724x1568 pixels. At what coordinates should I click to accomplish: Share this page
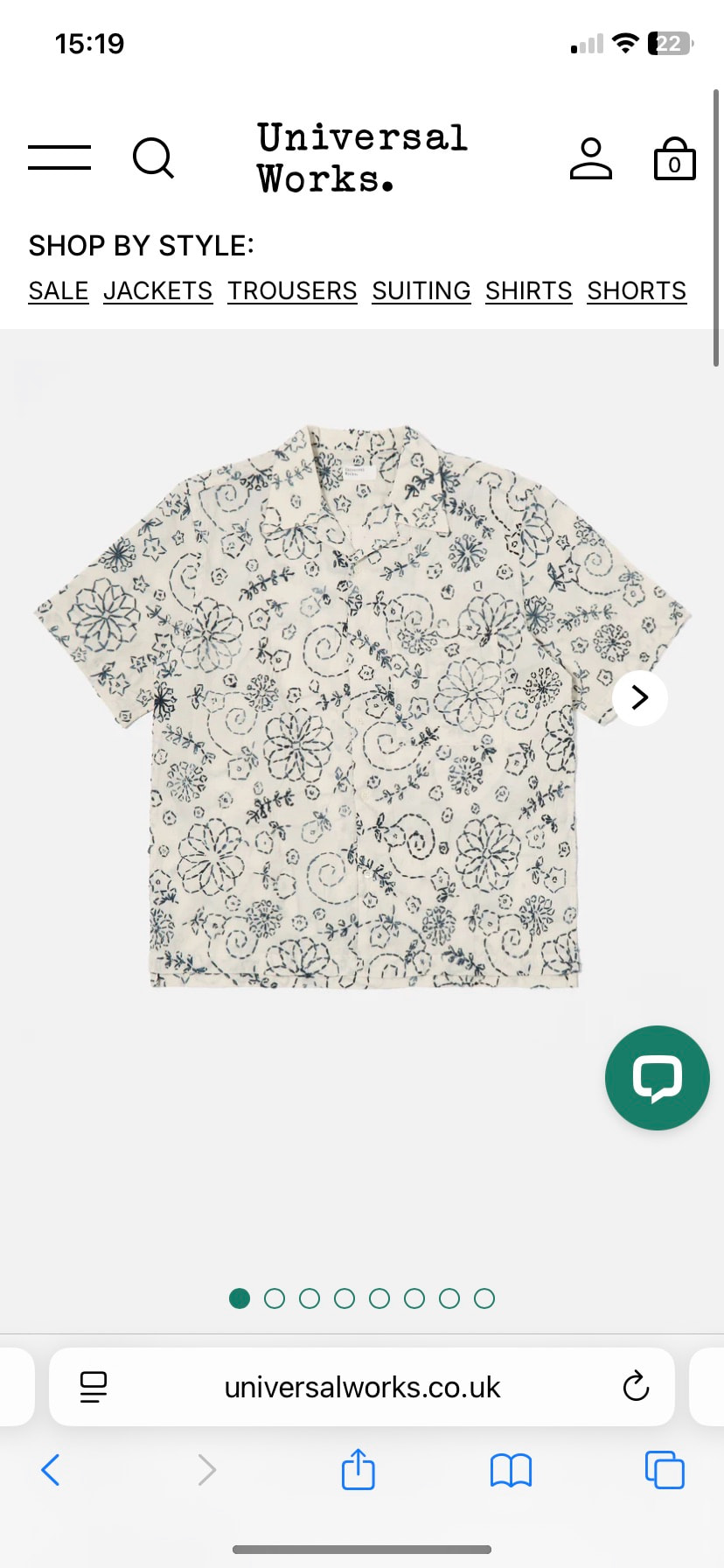[359, 1470]
